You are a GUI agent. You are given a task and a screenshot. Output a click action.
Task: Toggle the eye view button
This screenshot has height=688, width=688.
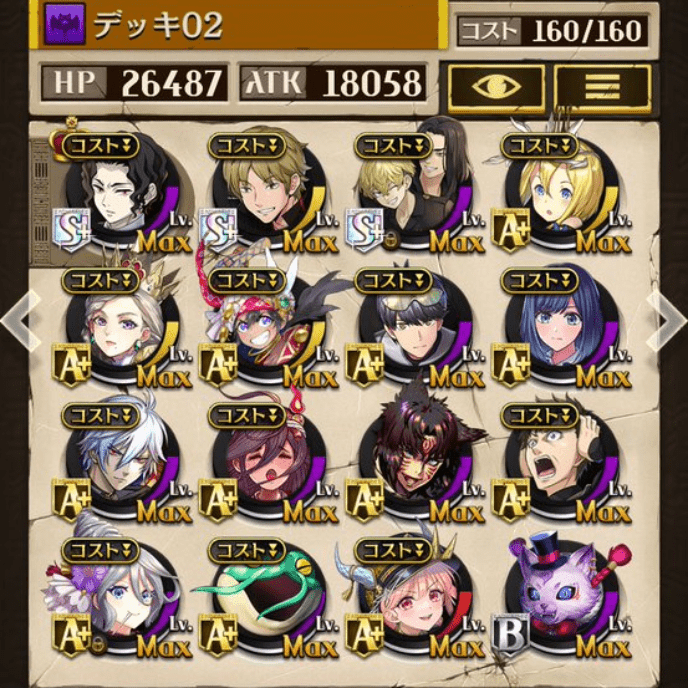(496, 87)
